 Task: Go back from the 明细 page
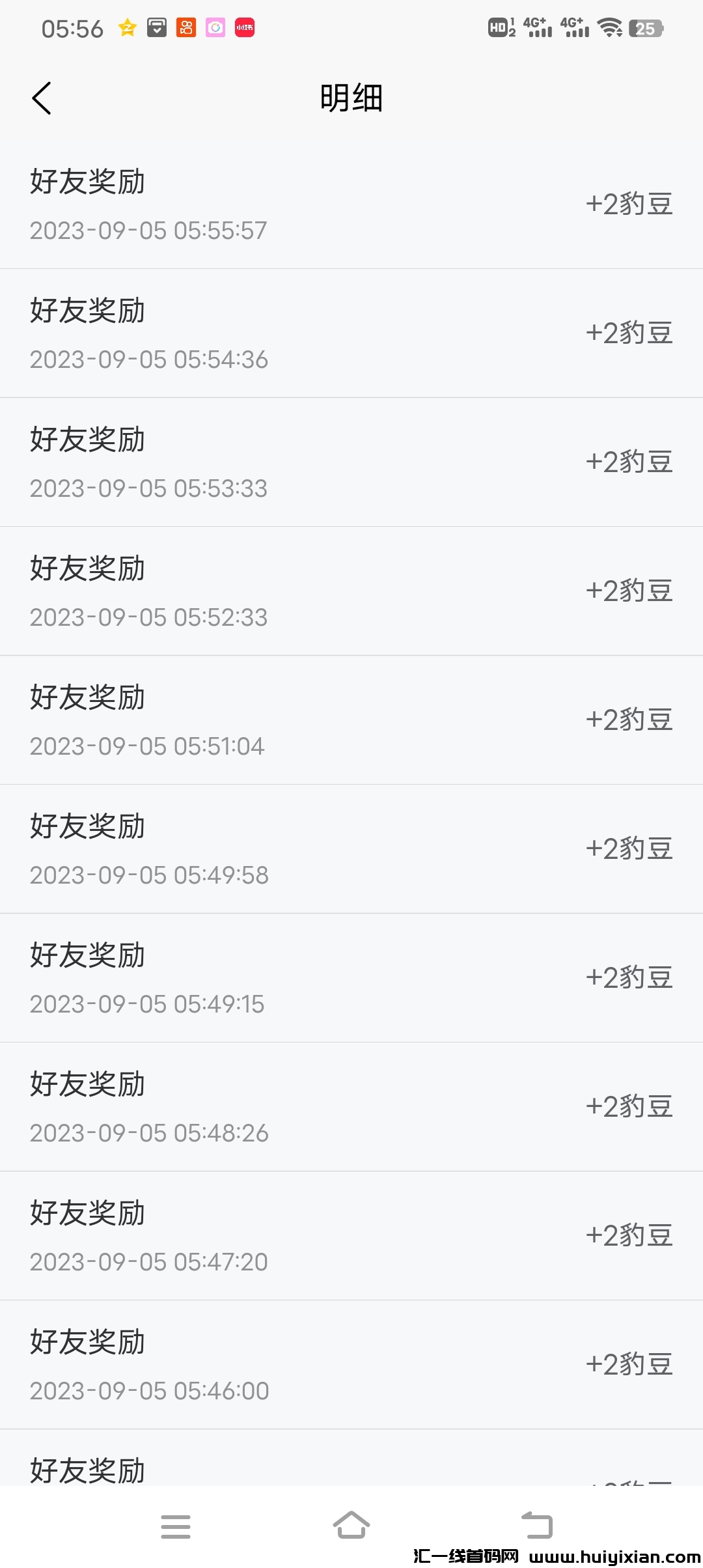(42, 98)
